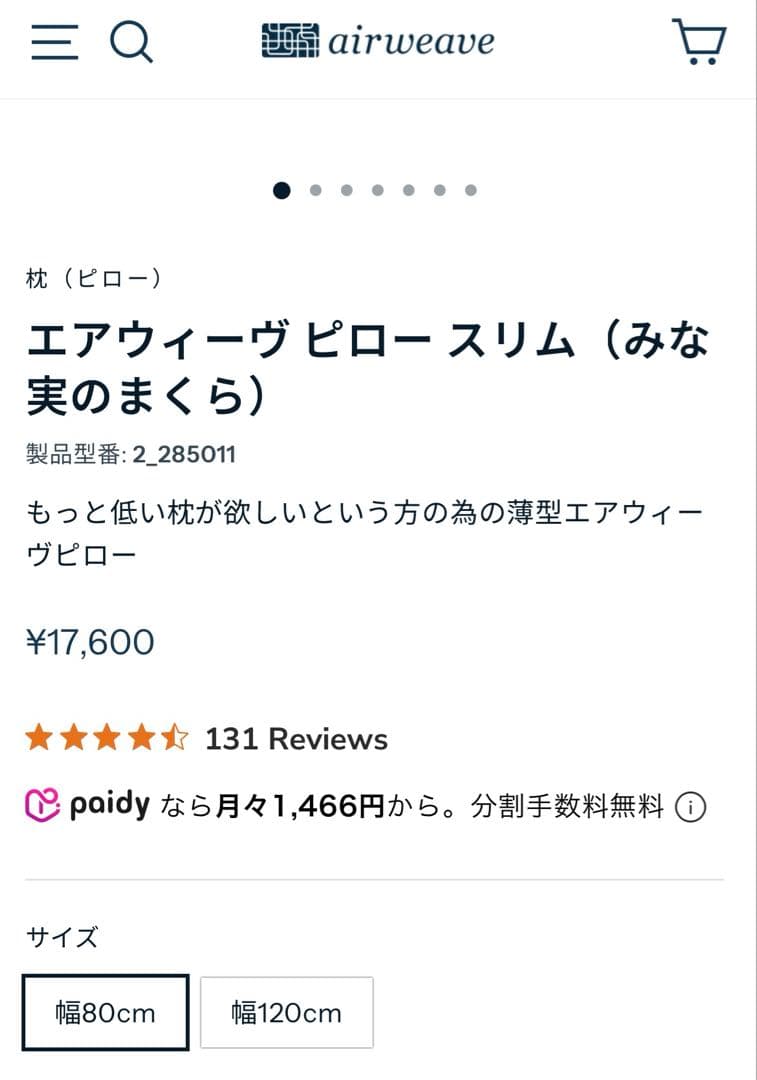Open the shopping cart
757x1080 pixels.
click(x=700, y=41)
